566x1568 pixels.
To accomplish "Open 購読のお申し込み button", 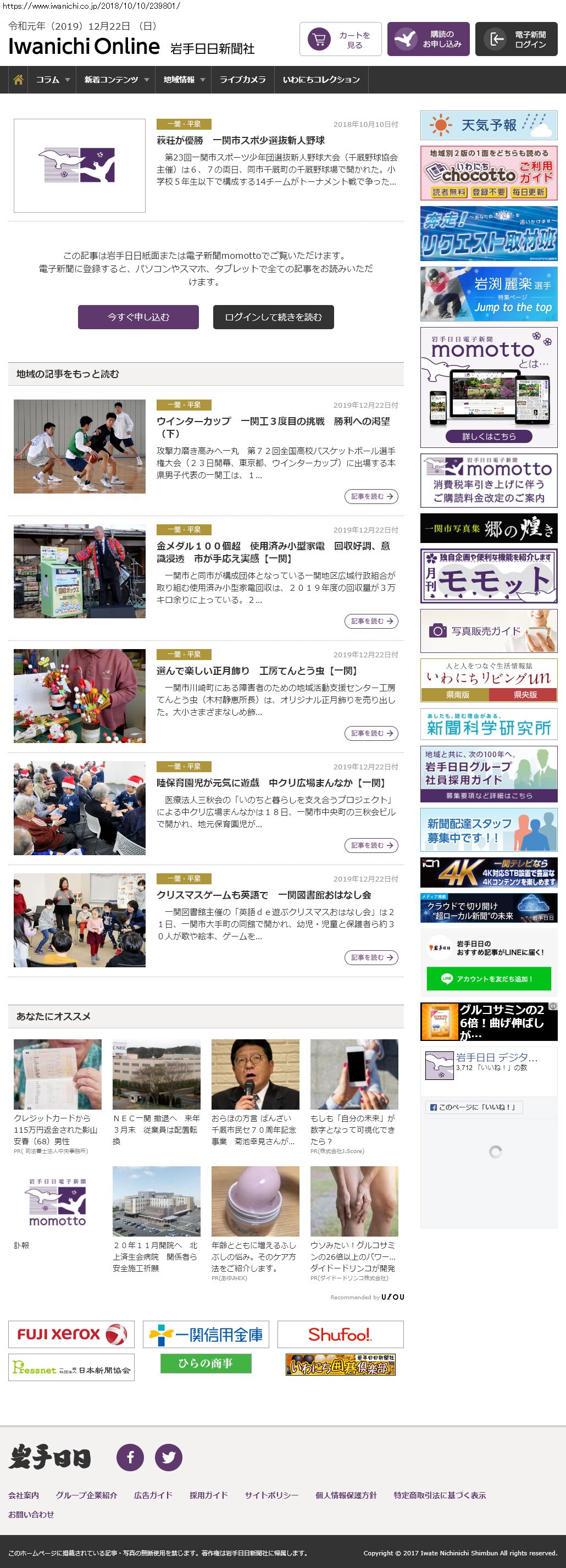I will (x=428, y=40).
